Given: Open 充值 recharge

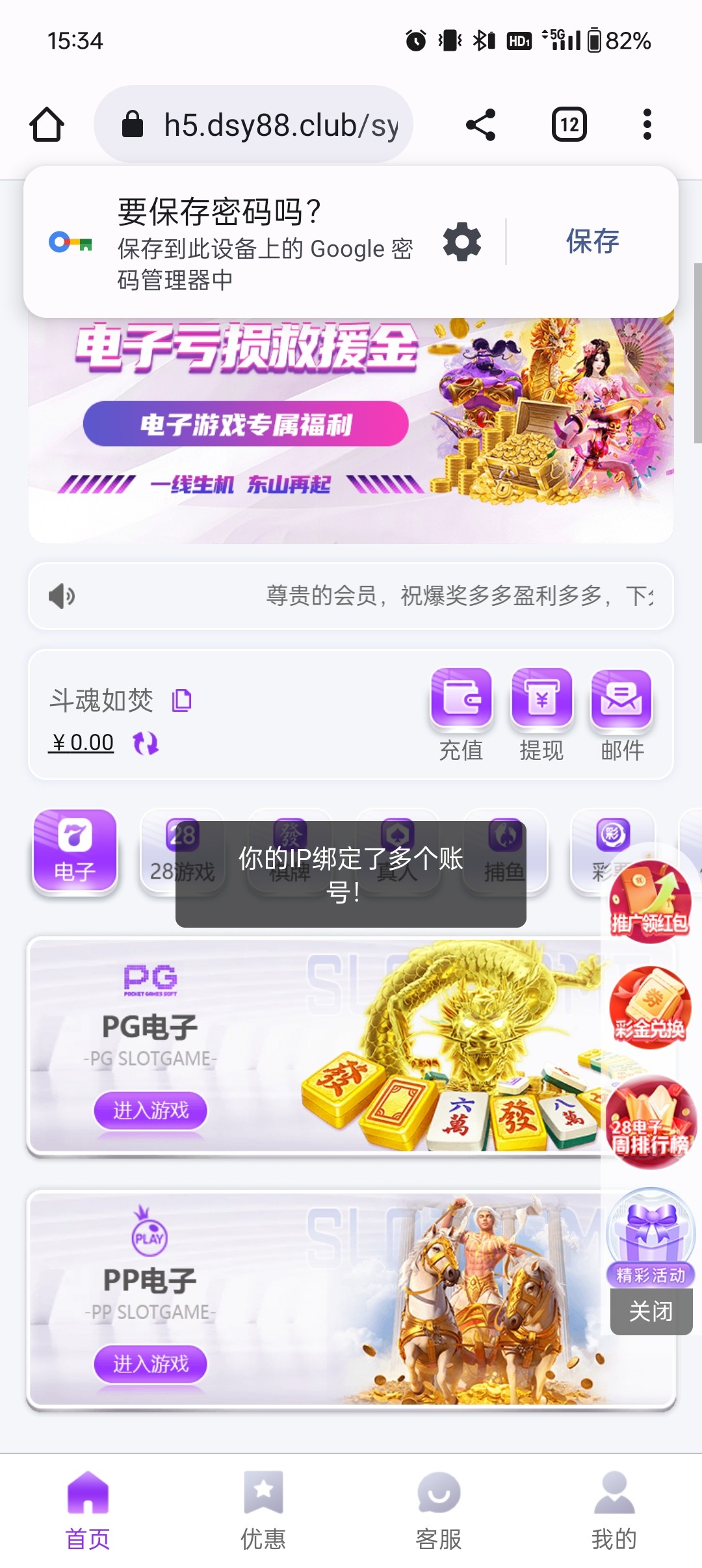Looking at the screenshot, I should pyautogui.click(x=461, y=714).
